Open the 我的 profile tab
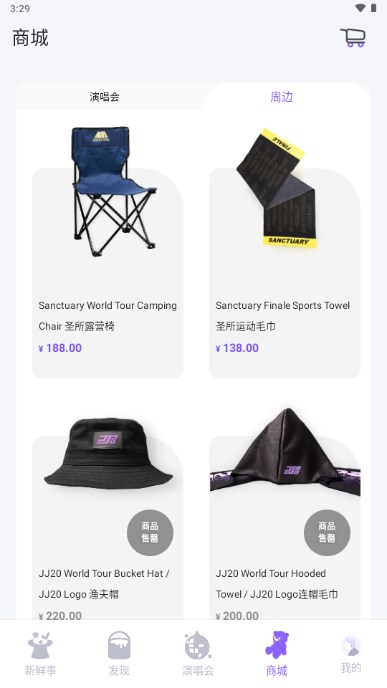The height and width of the screenshot is (688, 387). click(x=351, y=654)
